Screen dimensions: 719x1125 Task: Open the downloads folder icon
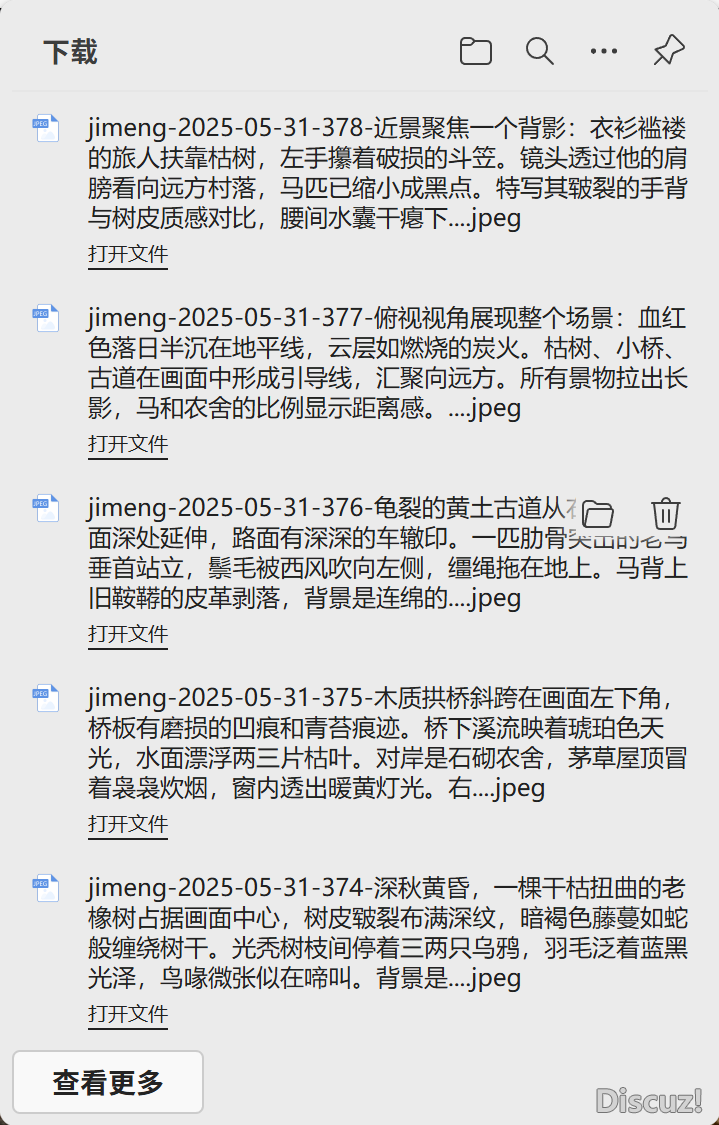tap(476, 51)
